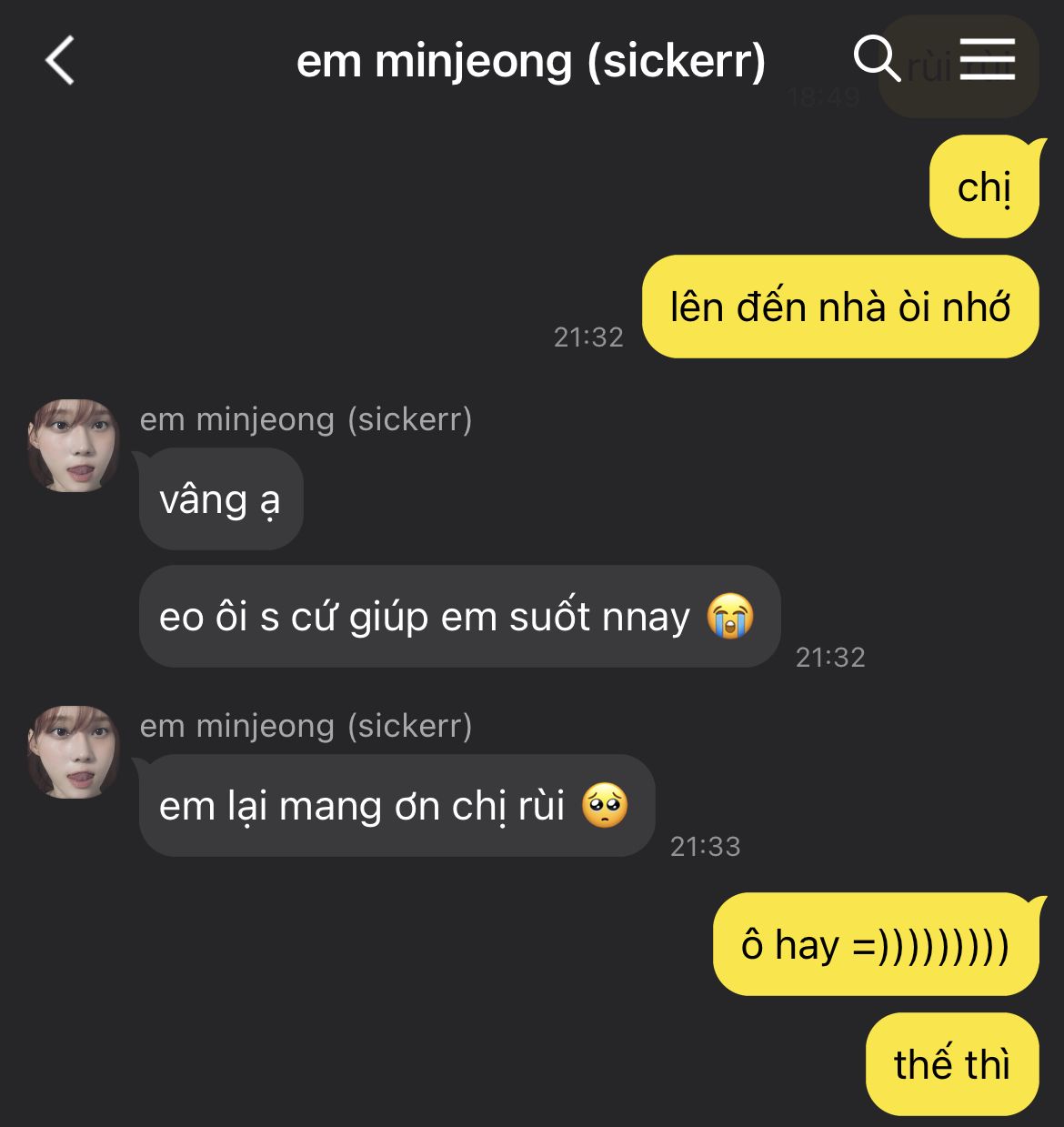
Task: Open the chat room menu
Action: (987, 59)
